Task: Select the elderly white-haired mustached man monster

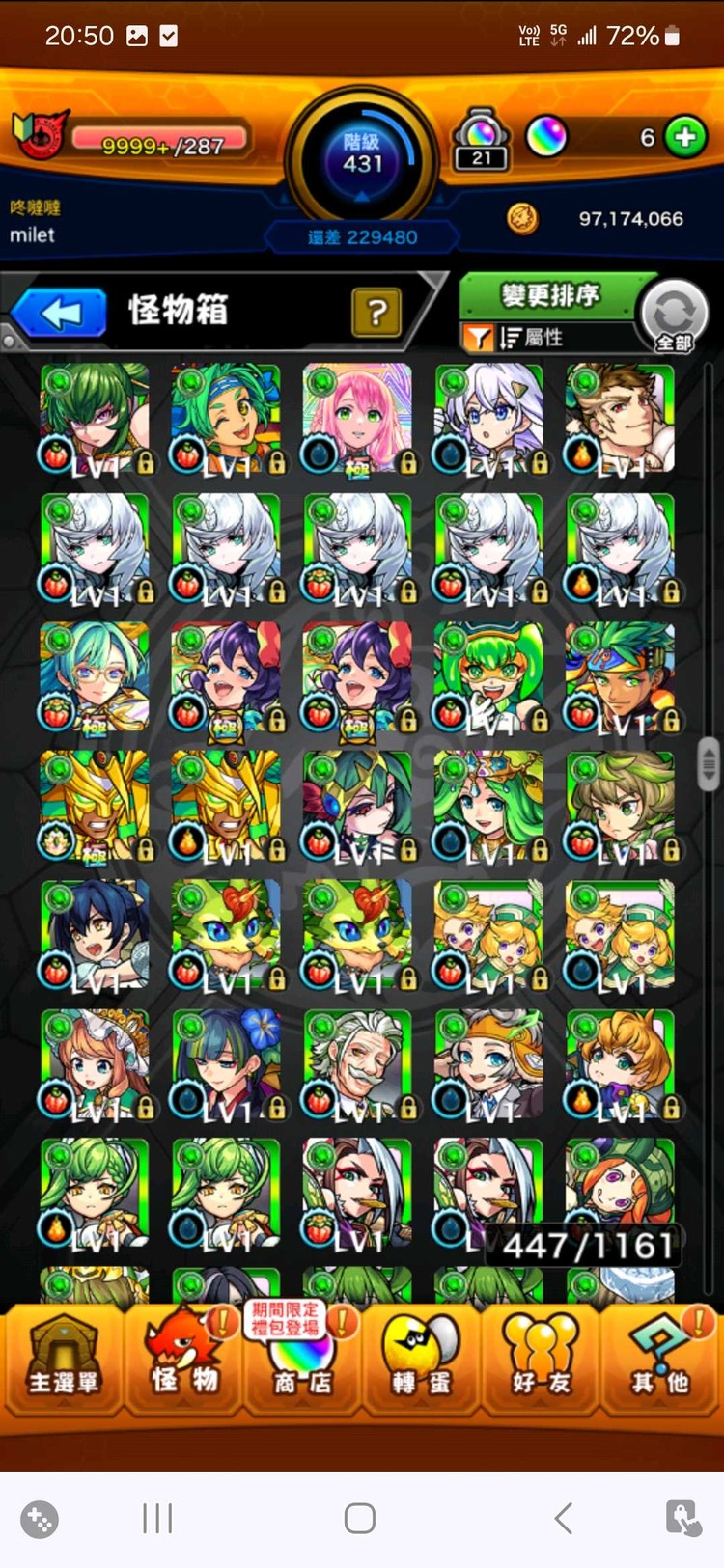Action: pyautogui.click(x=357, y=1064)
